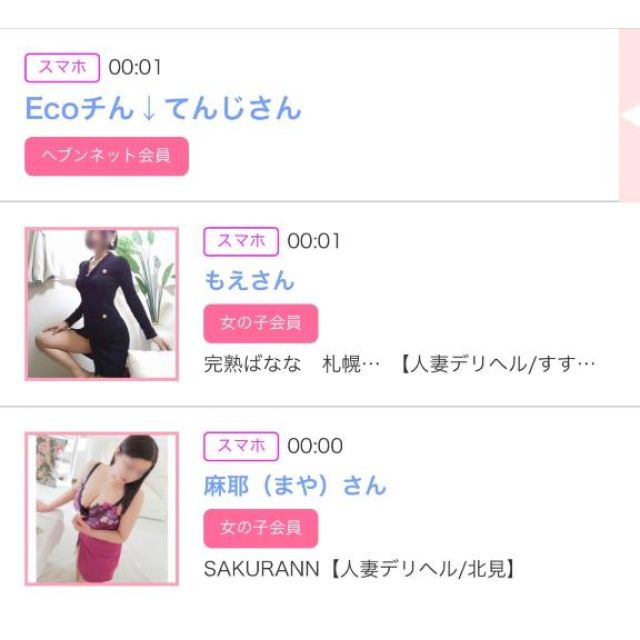Tap もえさん's profile photo
Viewport: 640px width, 640px height.
click(102, 304)
